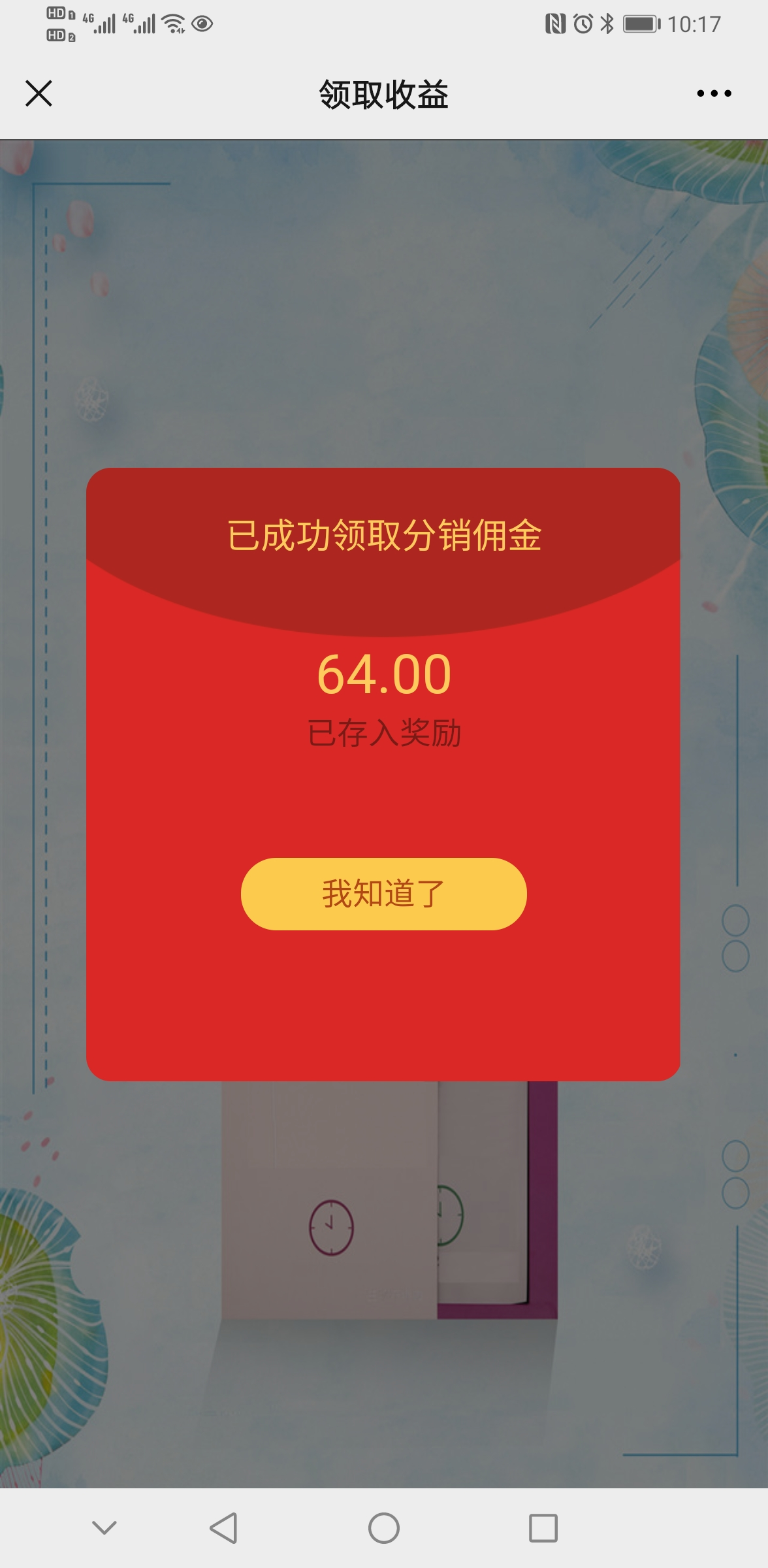
Task: Open recent apps overview
Action: [543, 1528]
